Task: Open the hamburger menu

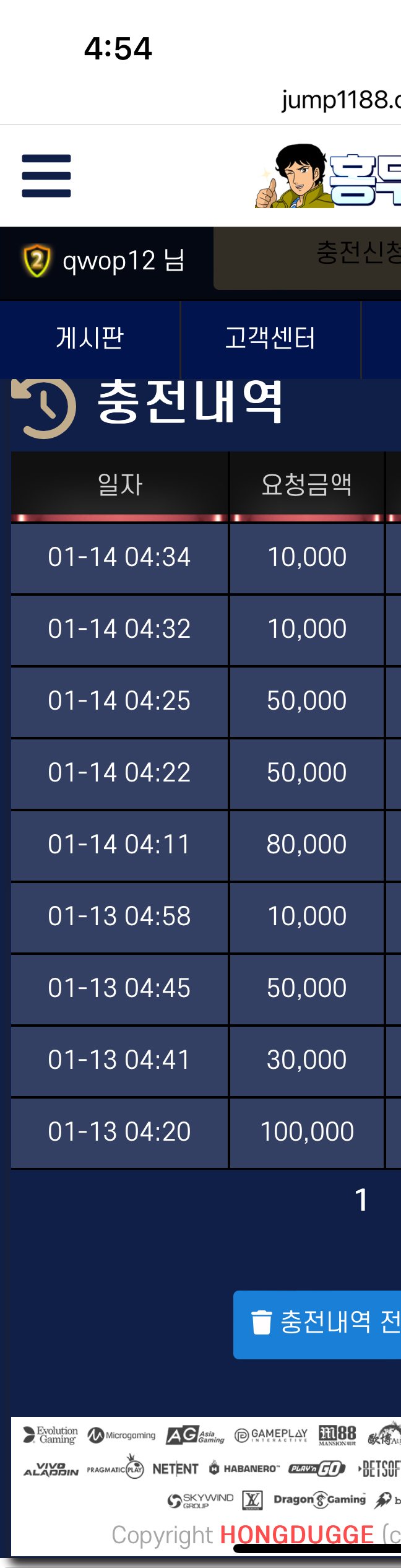Action: (x=46, y=176)
